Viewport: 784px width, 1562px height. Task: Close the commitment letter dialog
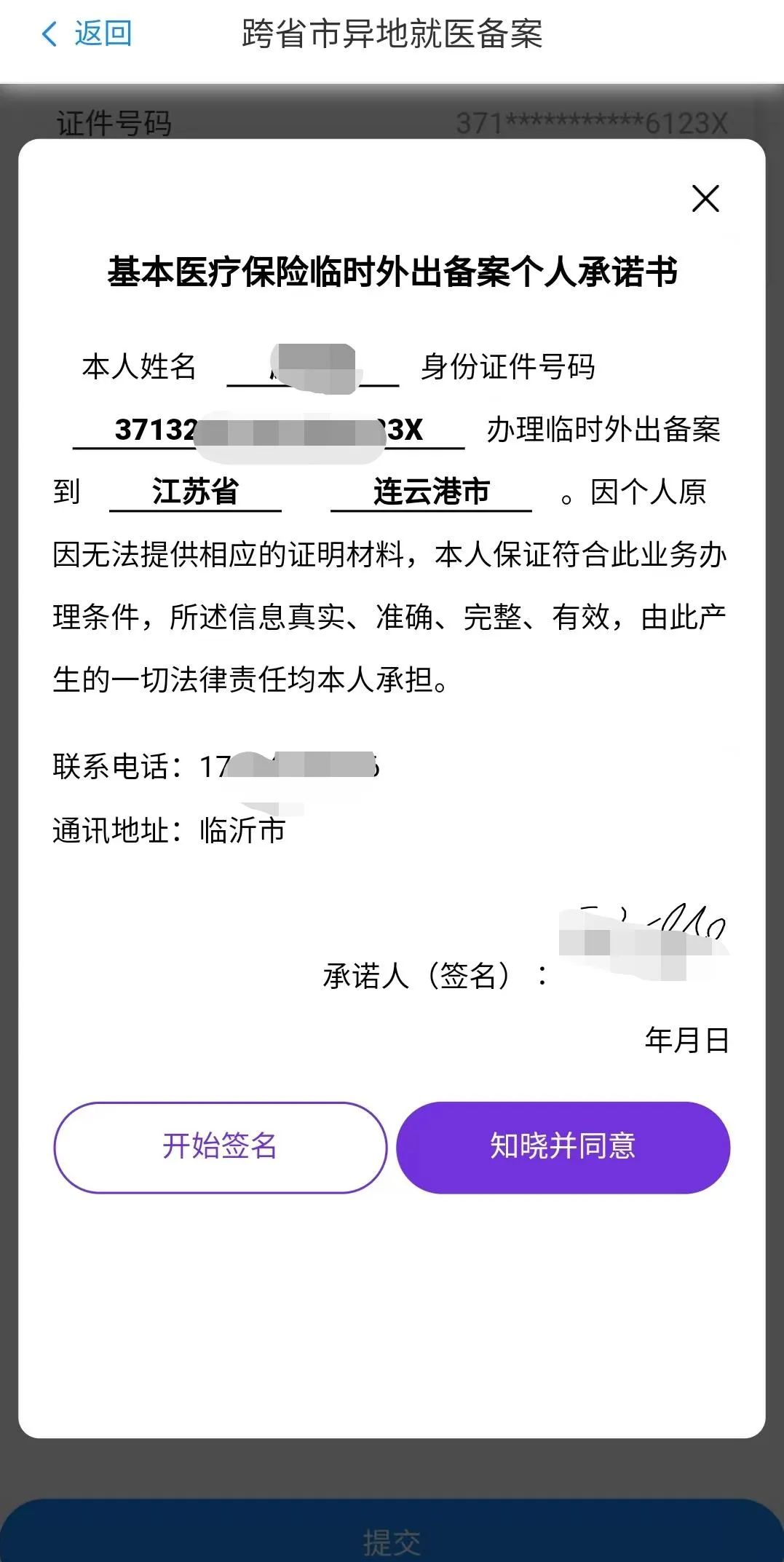click(x=705, y=198)
